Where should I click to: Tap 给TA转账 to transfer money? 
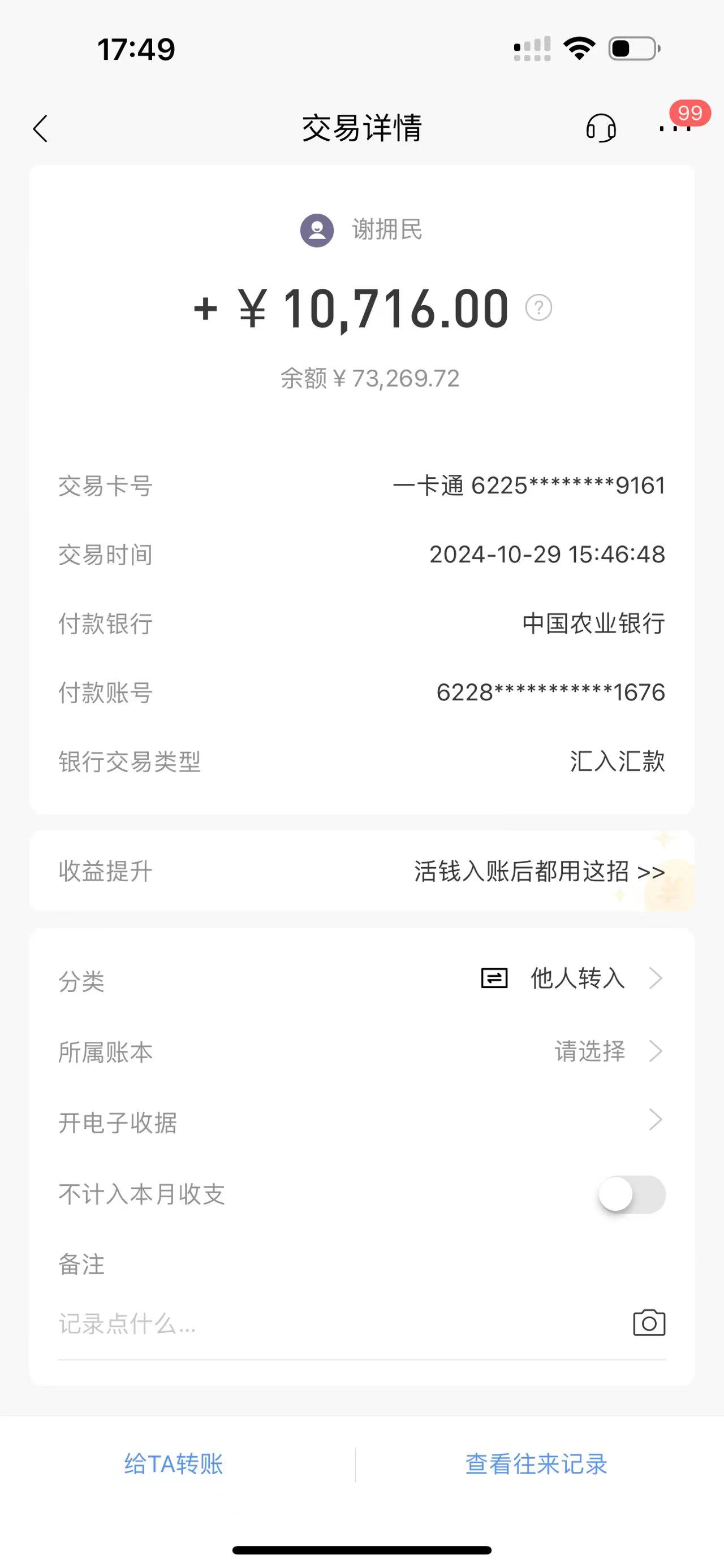(x=174, y=1464)
